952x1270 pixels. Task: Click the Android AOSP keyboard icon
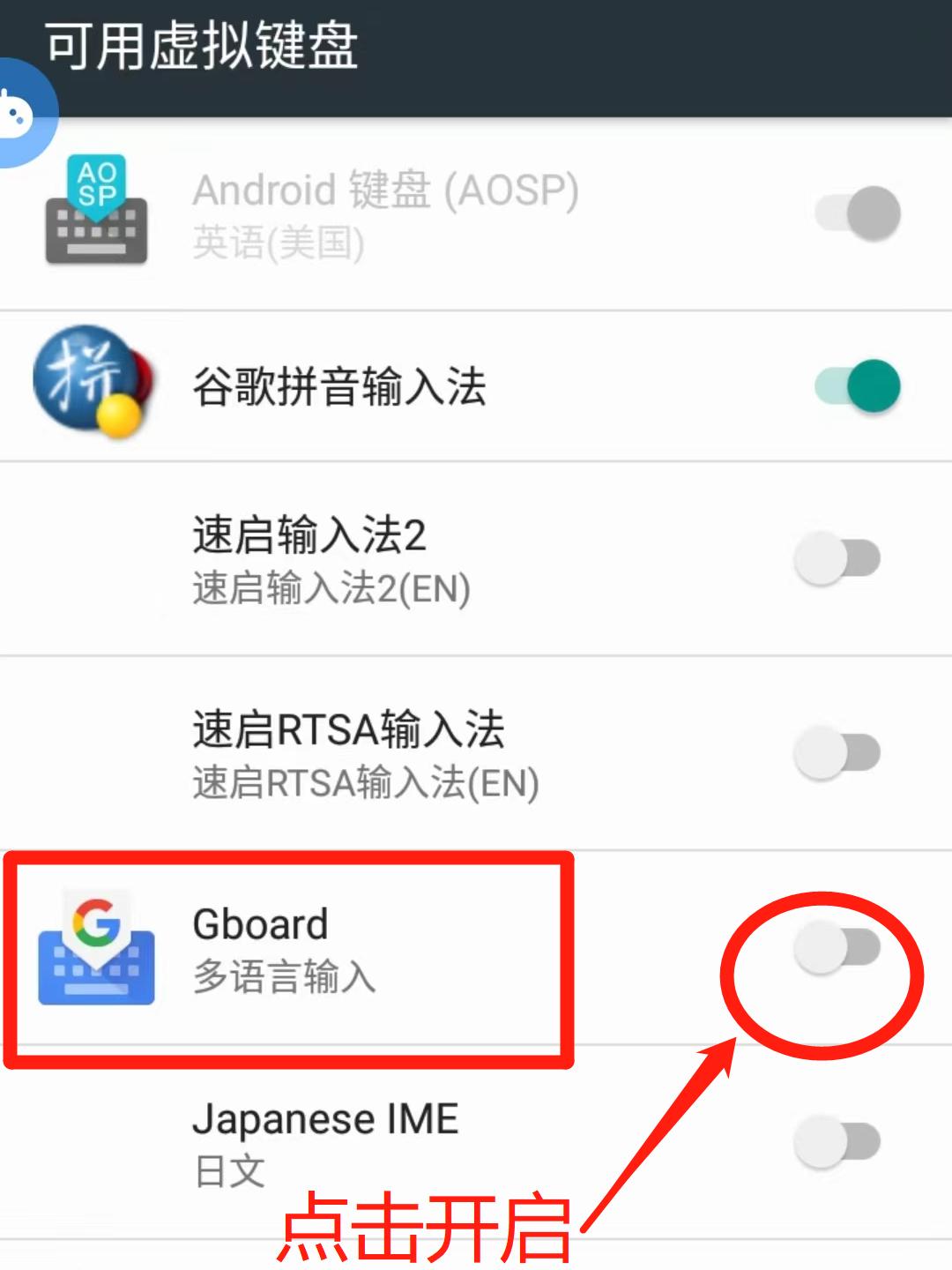coord(94,212)
